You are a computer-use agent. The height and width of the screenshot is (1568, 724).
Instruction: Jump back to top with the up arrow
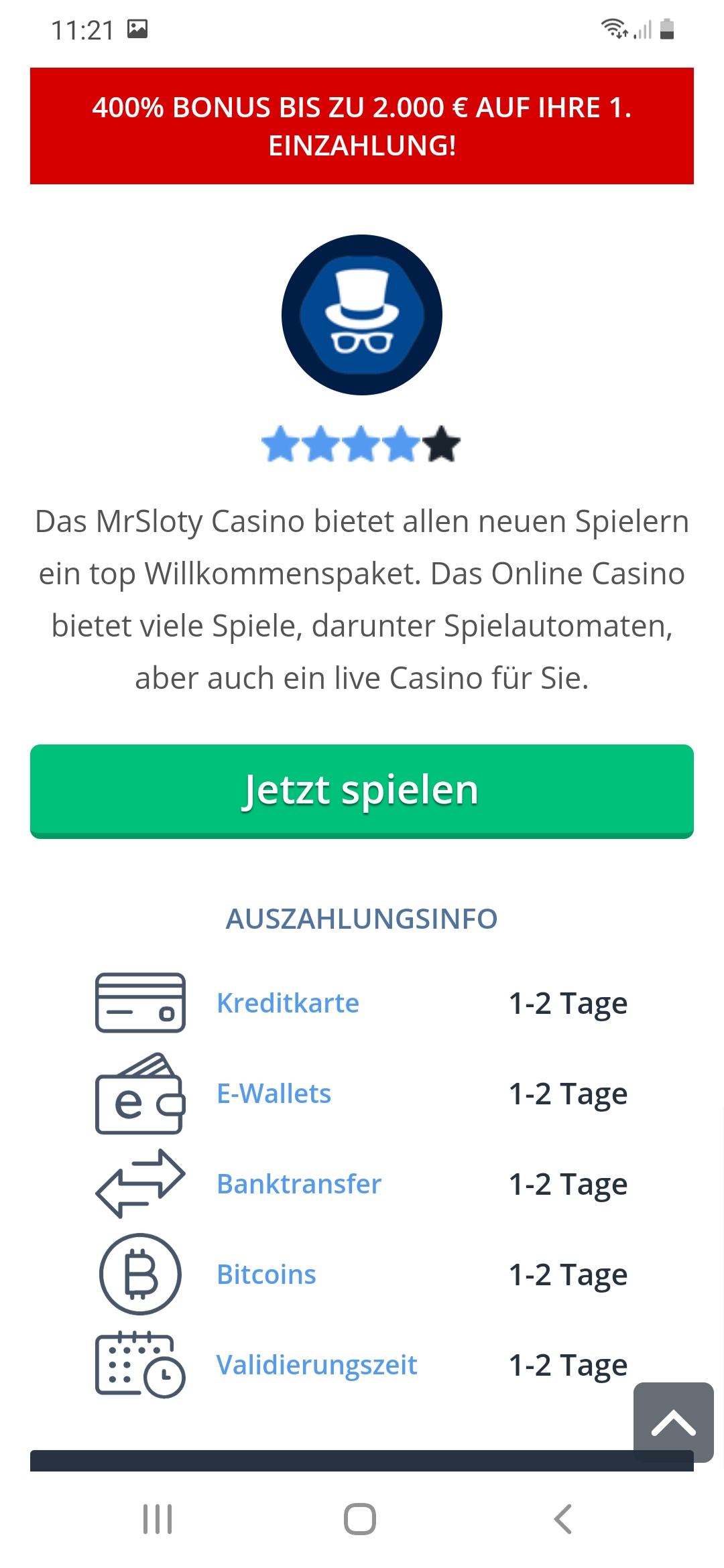coord(673,1422)
